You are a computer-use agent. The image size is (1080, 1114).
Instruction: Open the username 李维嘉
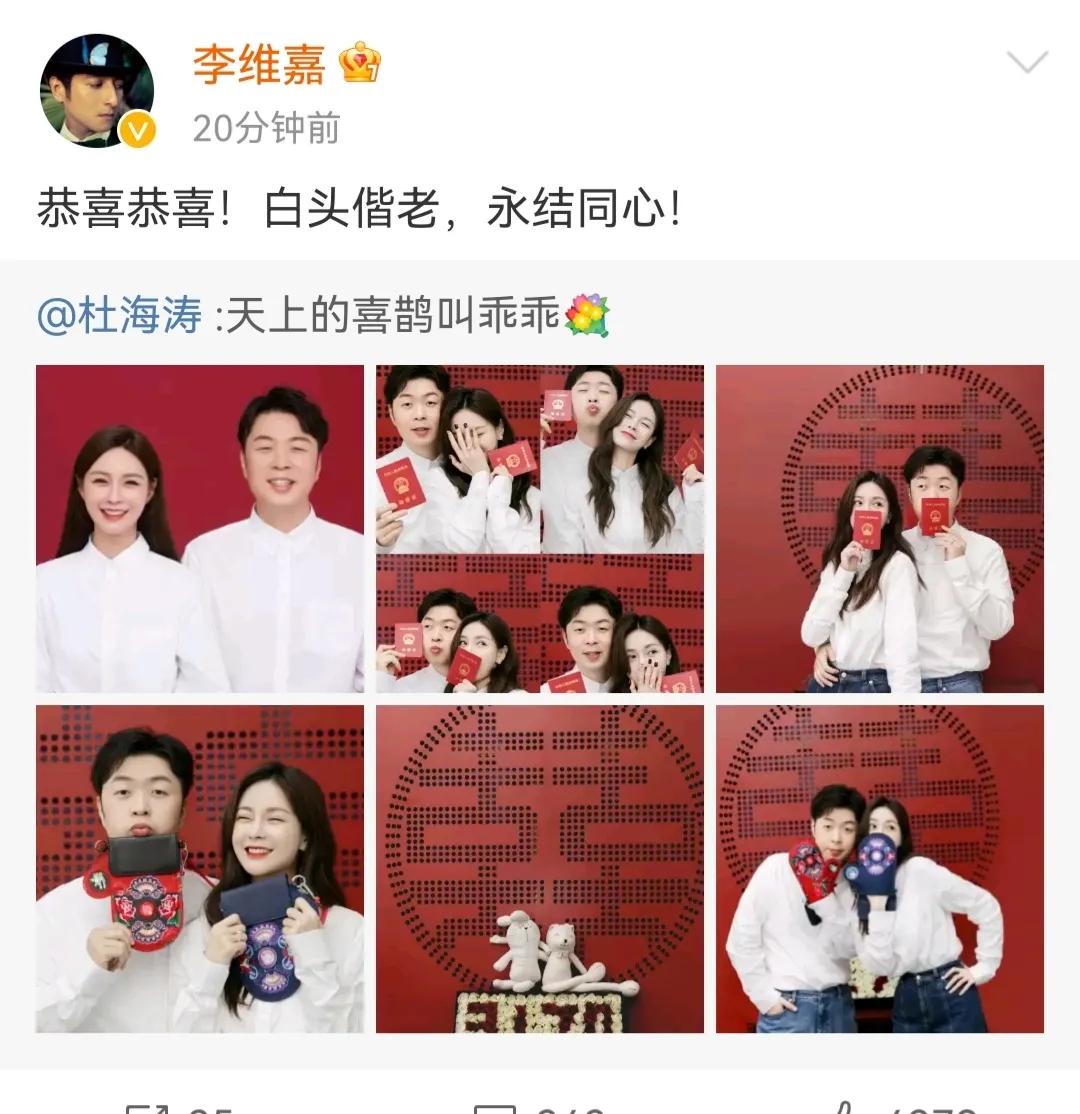point(259,66)
